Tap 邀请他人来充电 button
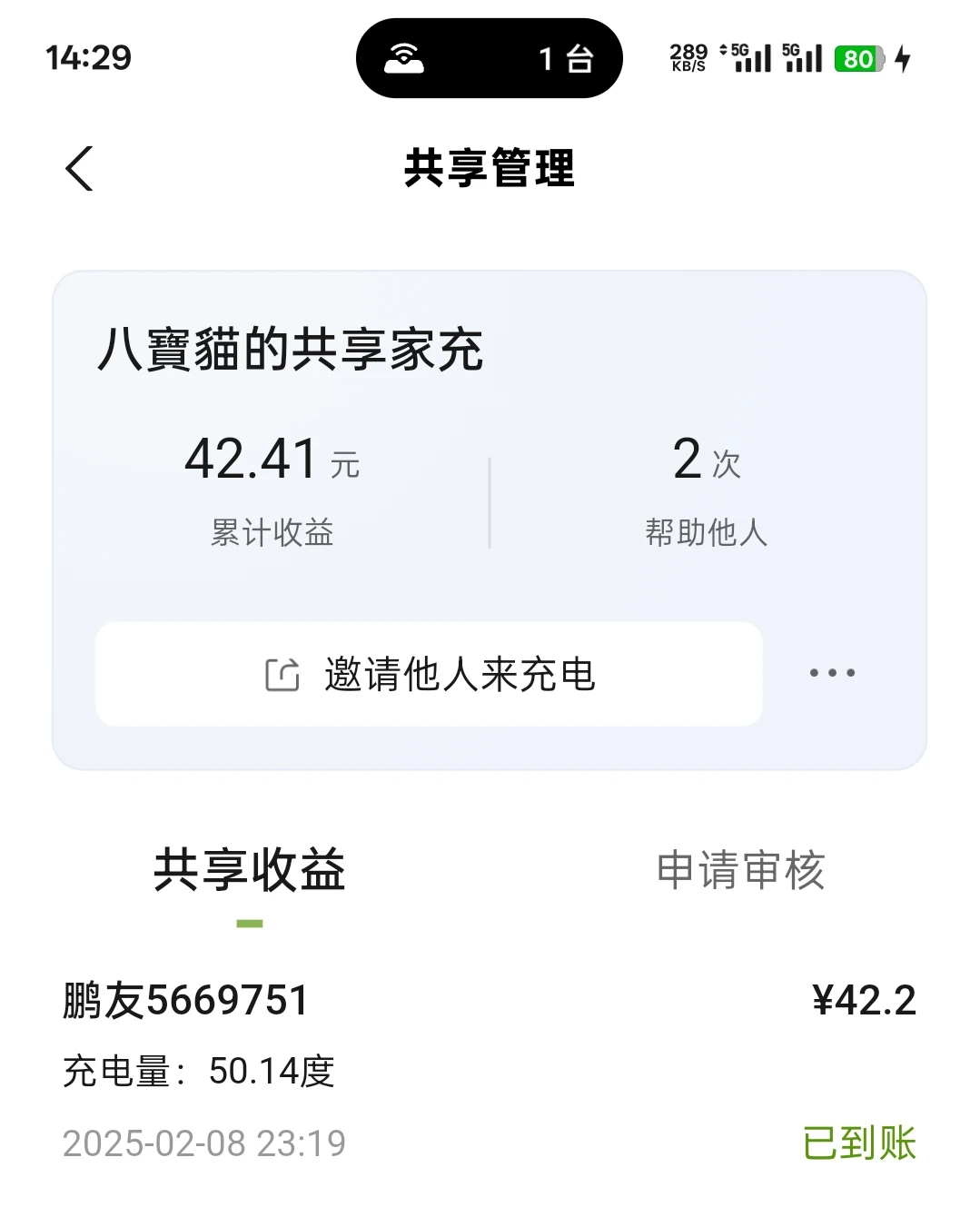 click(429, 674)
